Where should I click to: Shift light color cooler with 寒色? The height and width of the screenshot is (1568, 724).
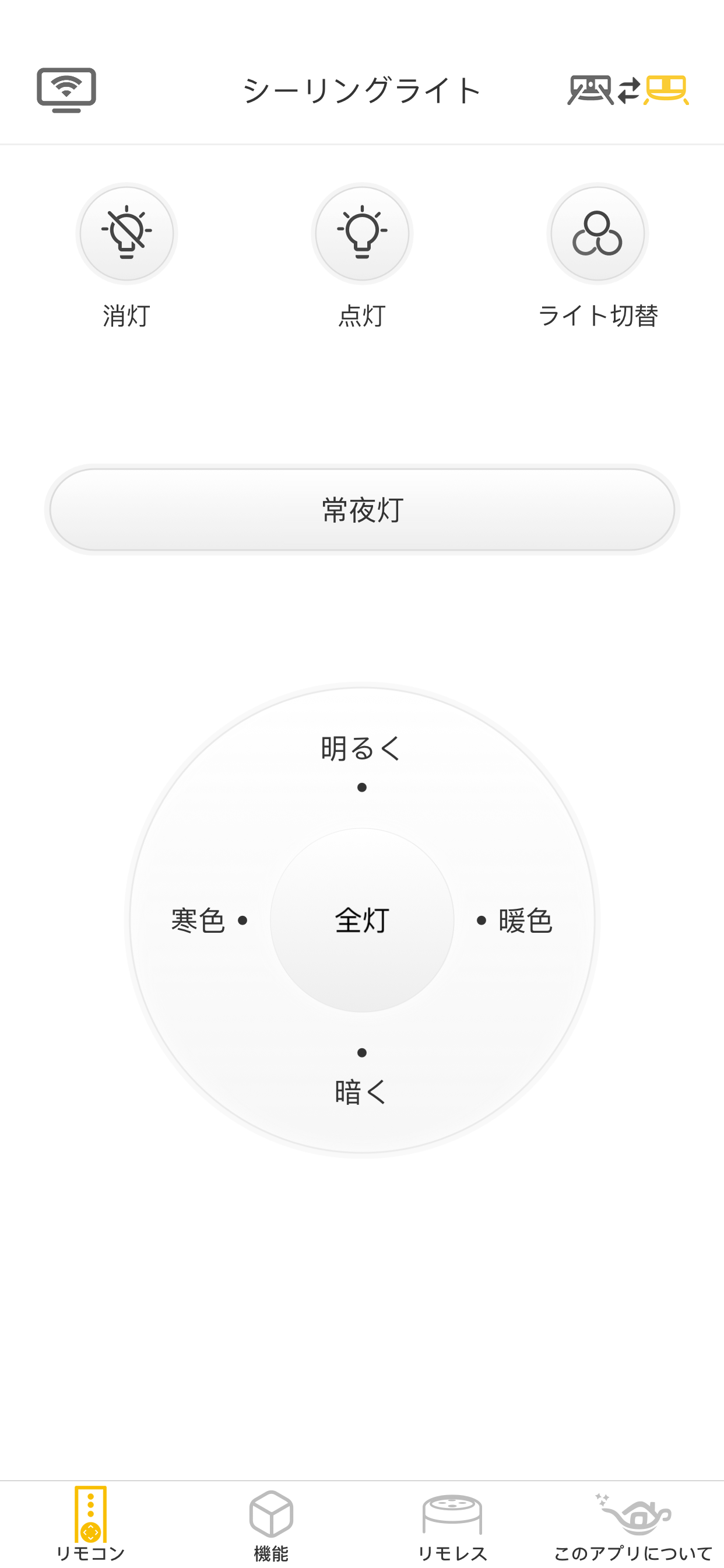(201, 921)
